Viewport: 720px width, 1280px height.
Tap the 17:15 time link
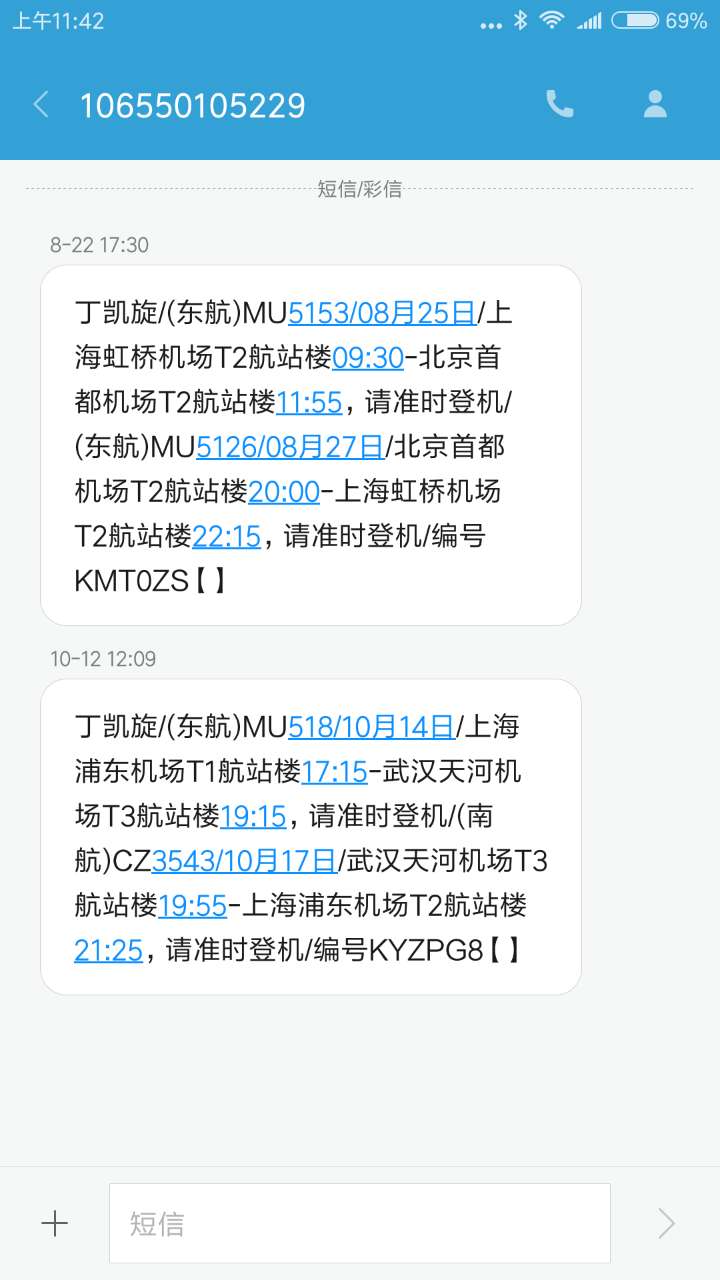pyautogui.click(x=334, y=772)
